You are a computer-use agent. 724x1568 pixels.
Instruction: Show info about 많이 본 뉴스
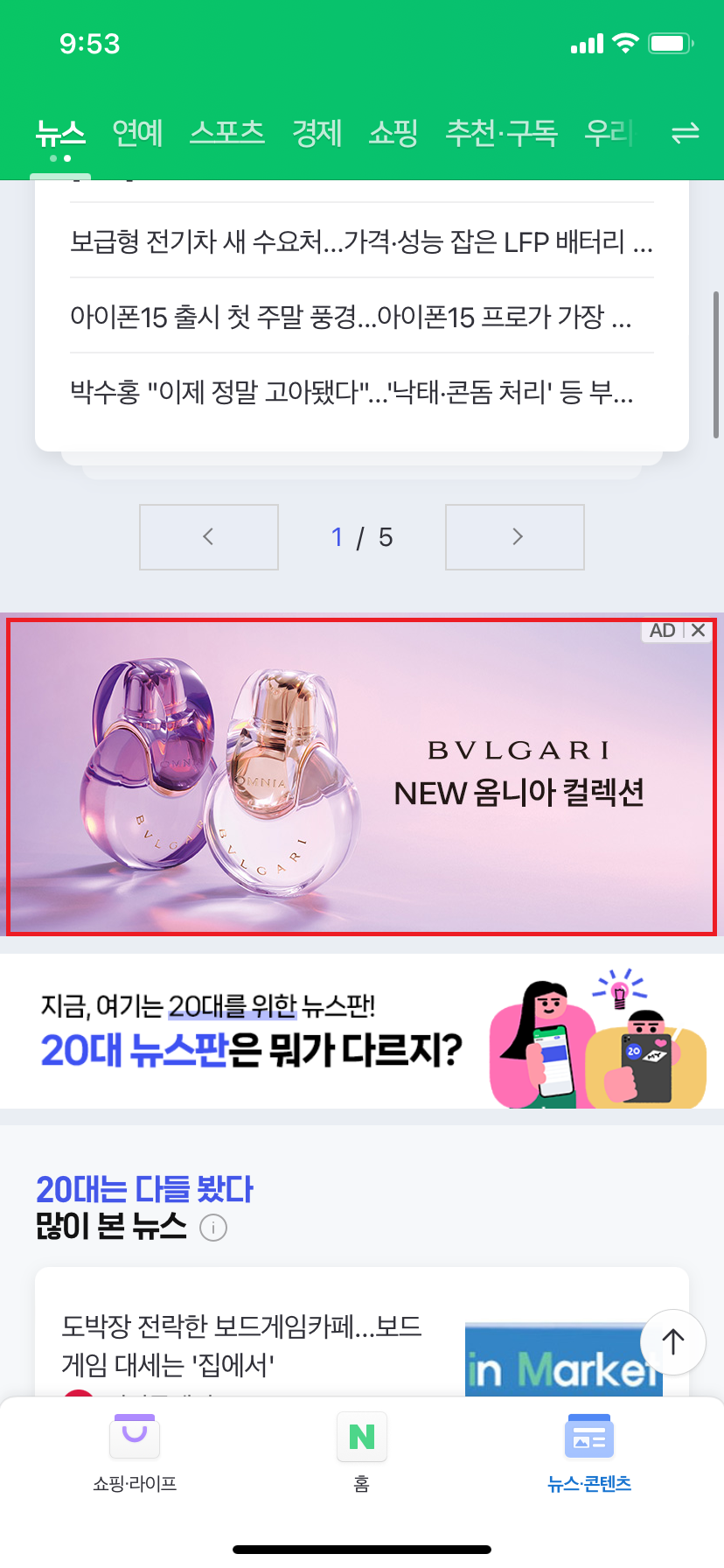point(213,1228)
